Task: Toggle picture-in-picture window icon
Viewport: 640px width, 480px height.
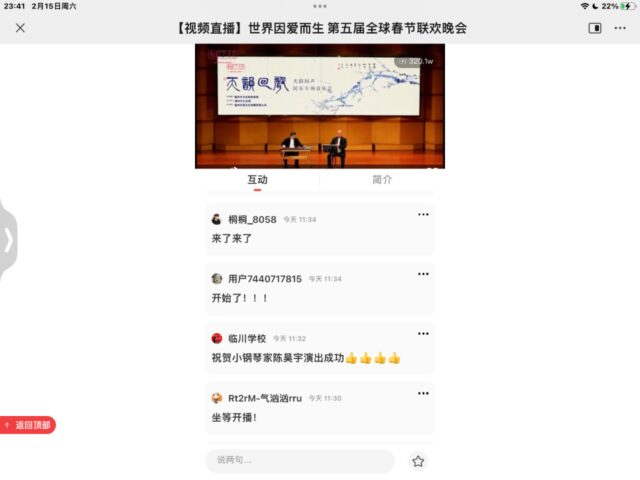Action: (x=595, y=28)
